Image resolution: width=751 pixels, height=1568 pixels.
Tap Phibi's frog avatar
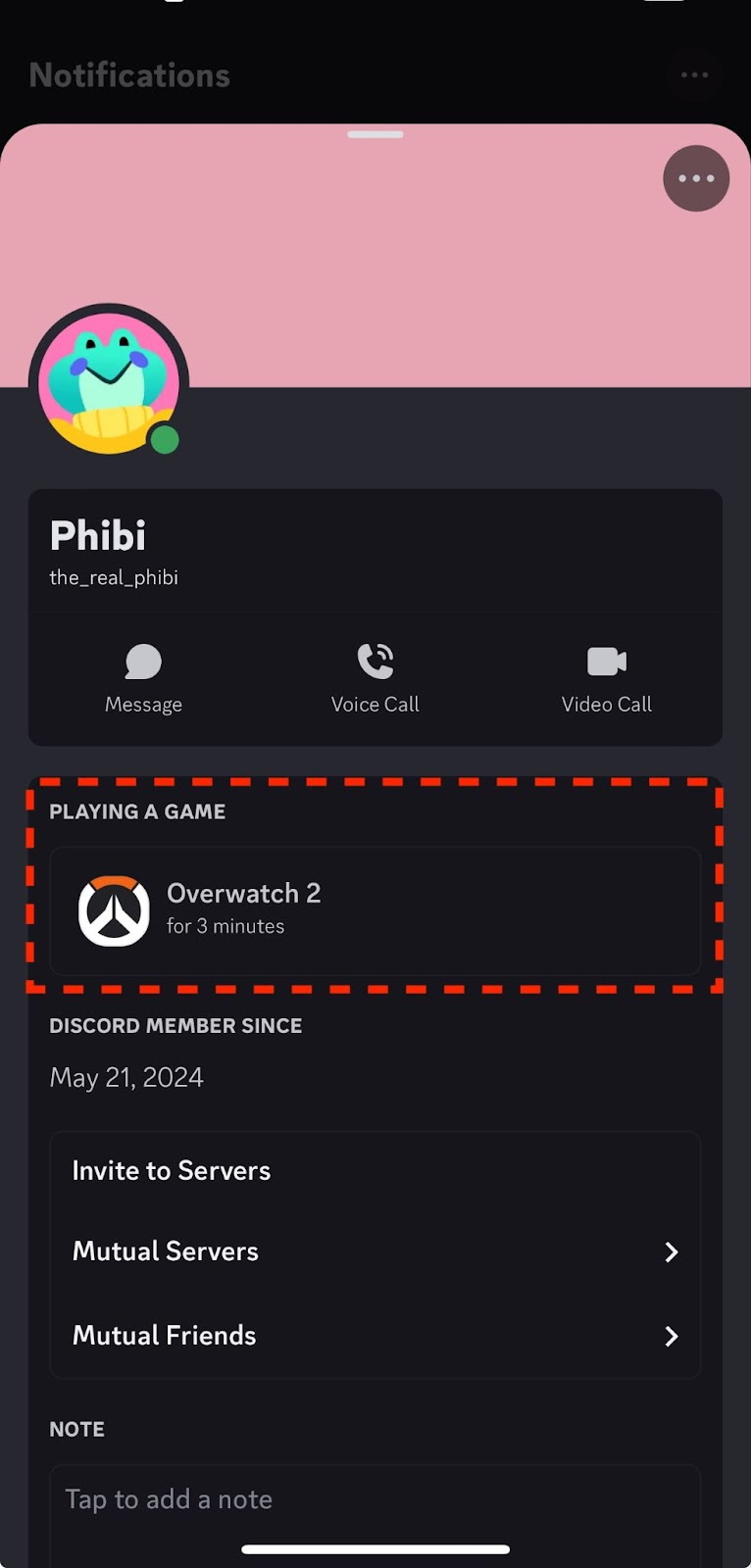pos(108,382)
